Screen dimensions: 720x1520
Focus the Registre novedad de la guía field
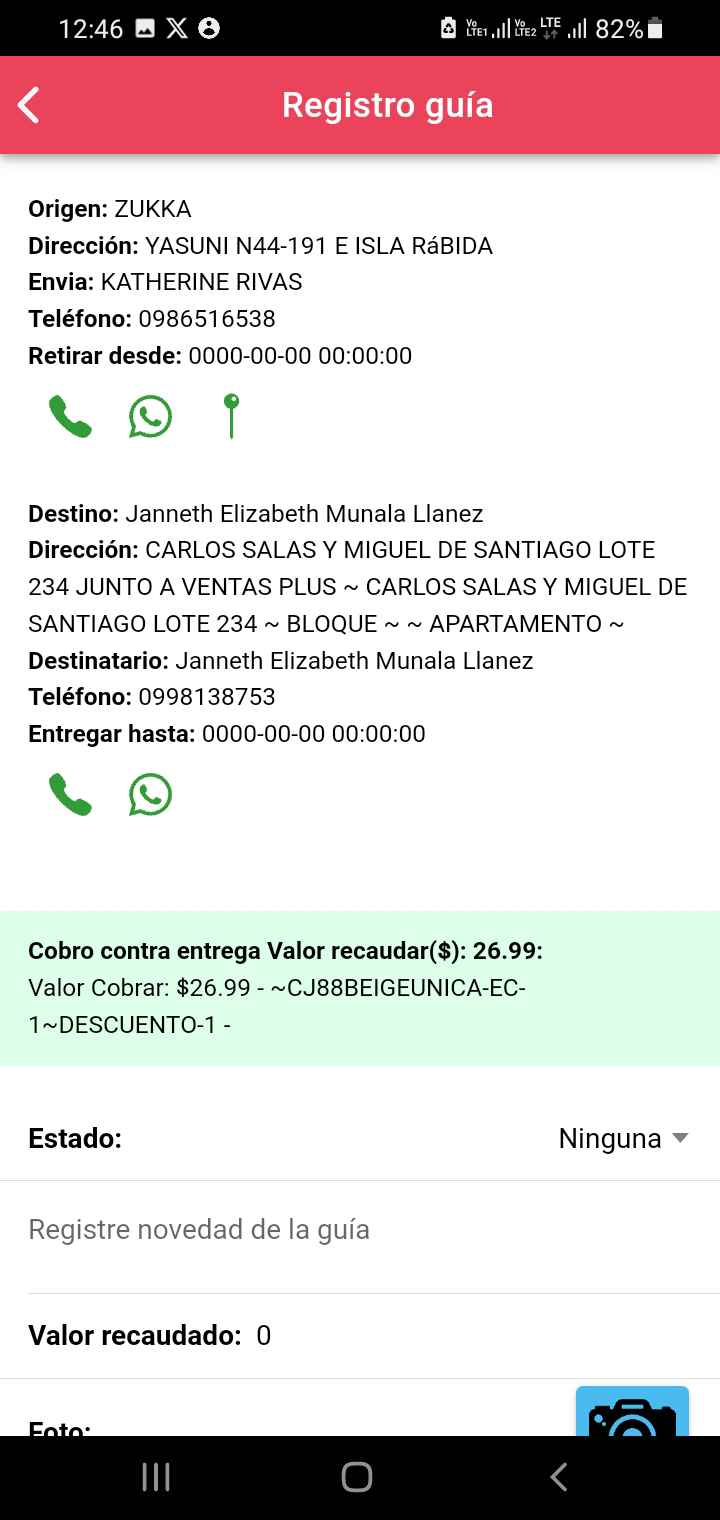point(360,1230)
